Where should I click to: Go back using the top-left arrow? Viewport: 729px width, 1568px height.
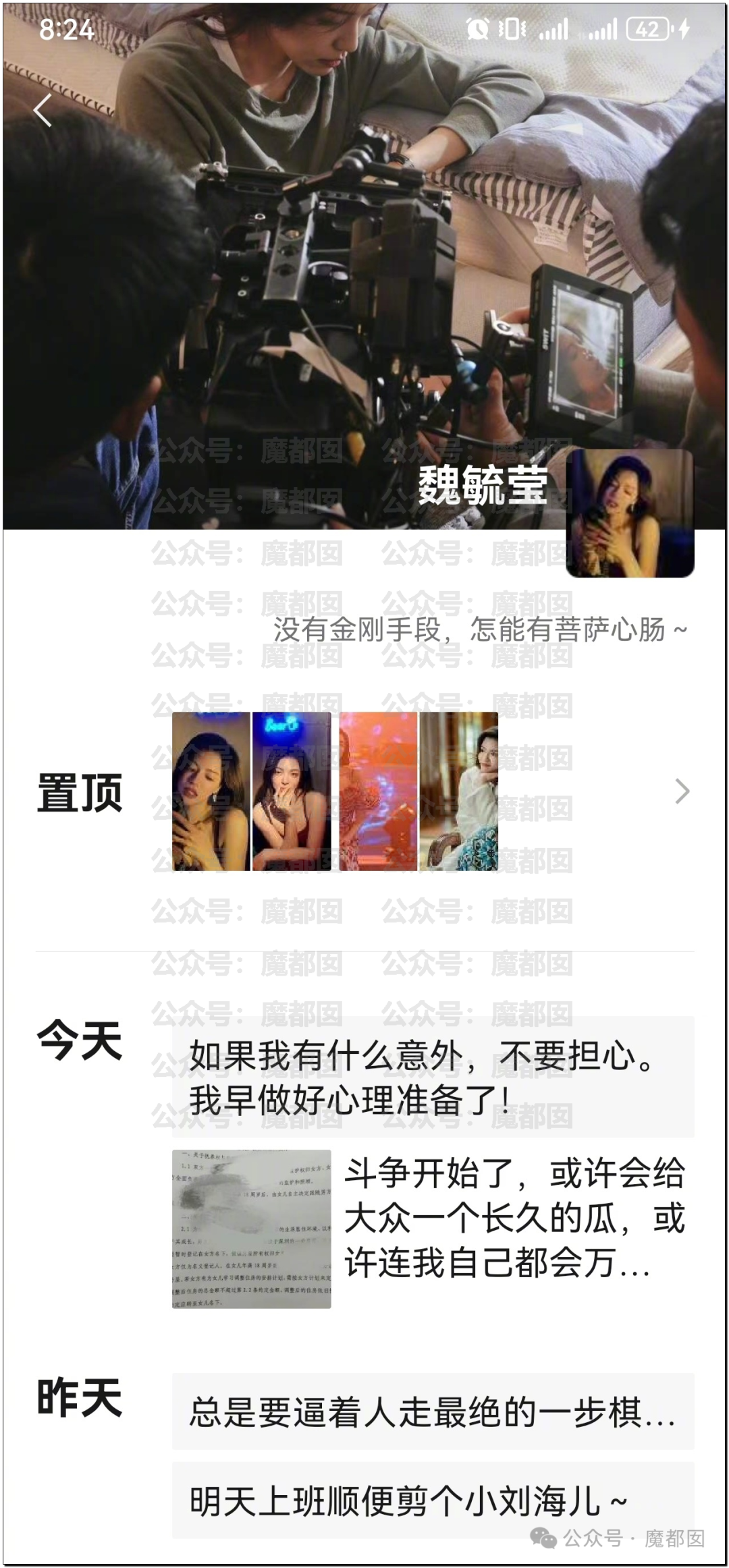pos(43,110)
